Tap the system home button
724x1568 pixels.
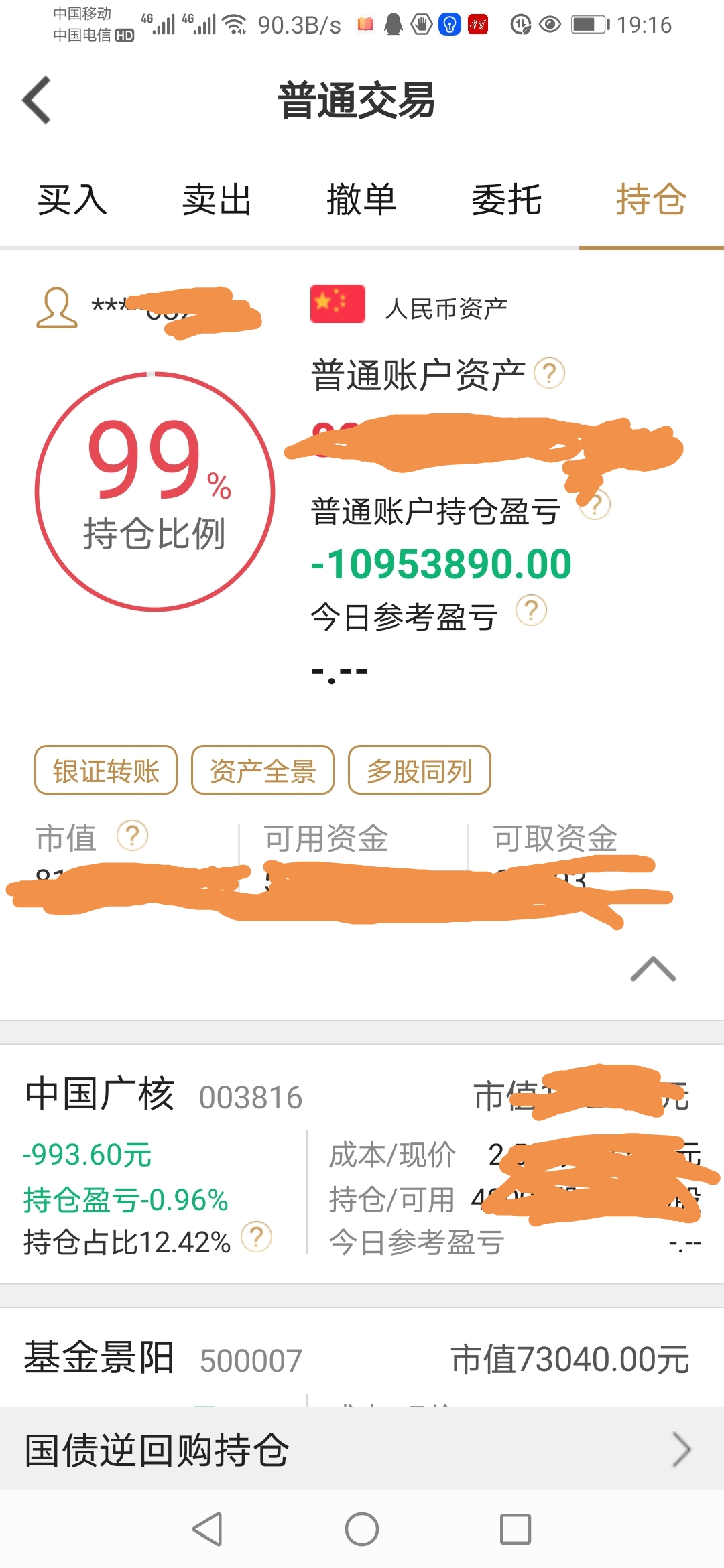coord(362,1530)
